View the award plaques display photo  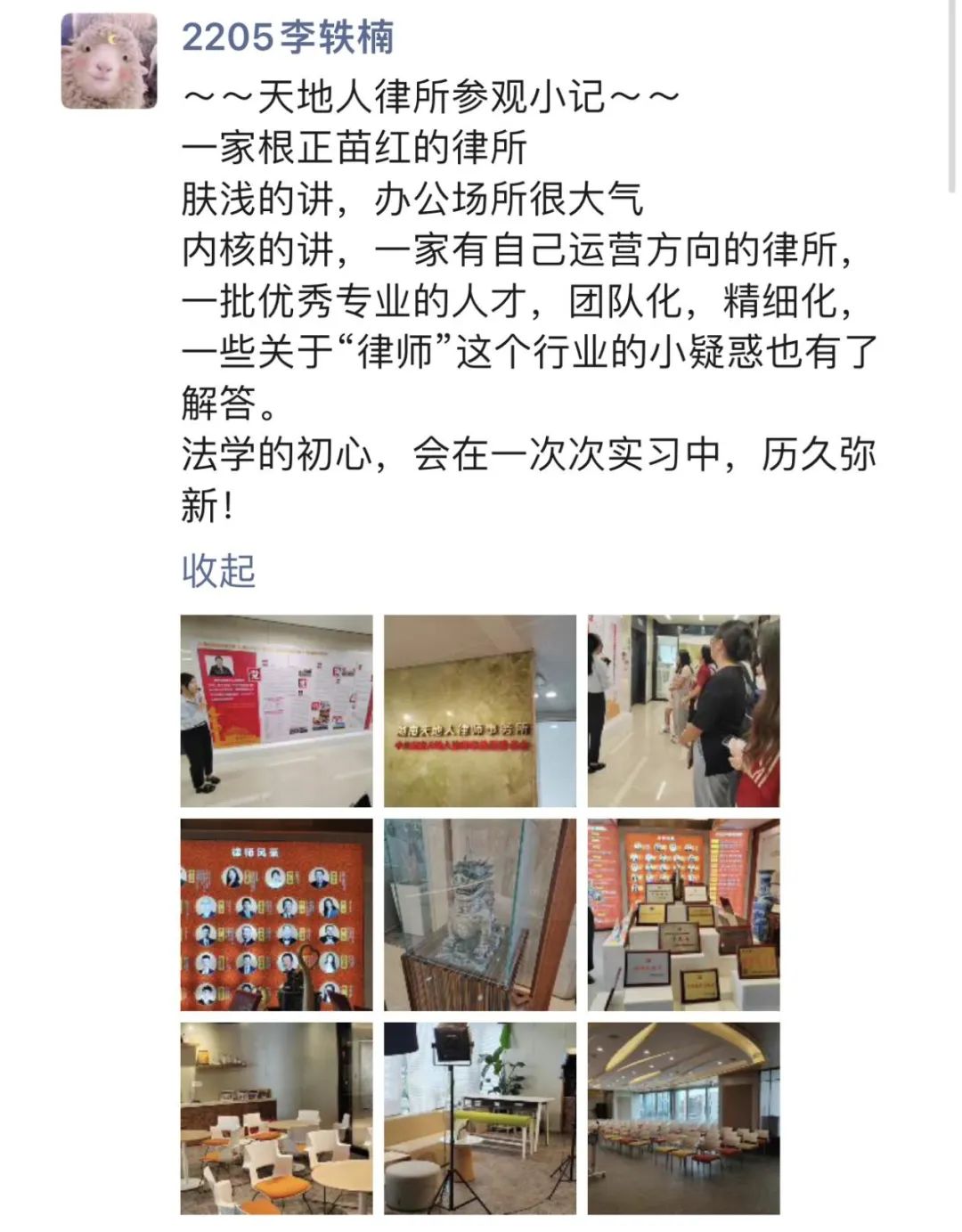(x=683, y=915)
